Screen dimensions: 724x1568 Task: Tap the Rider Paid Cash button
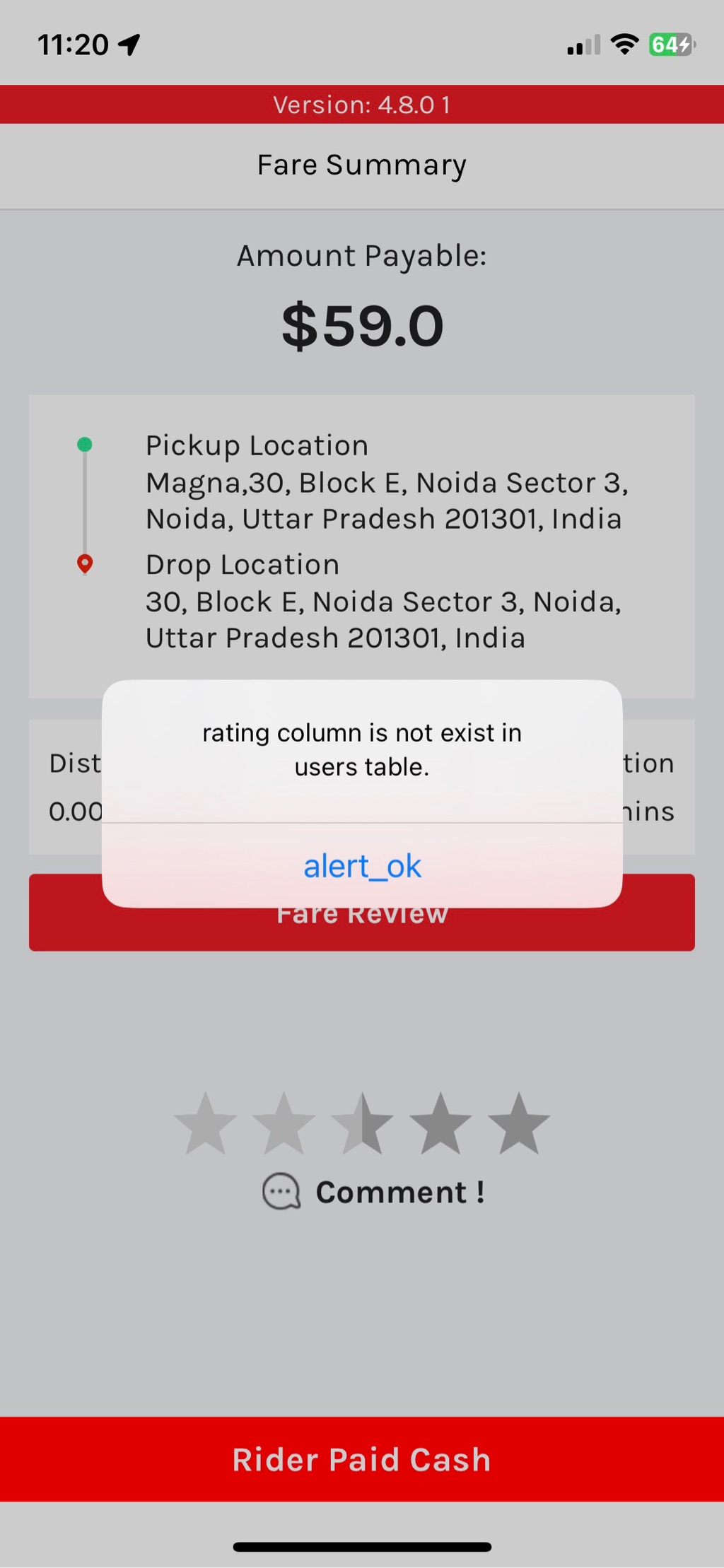coord(362,1459)
